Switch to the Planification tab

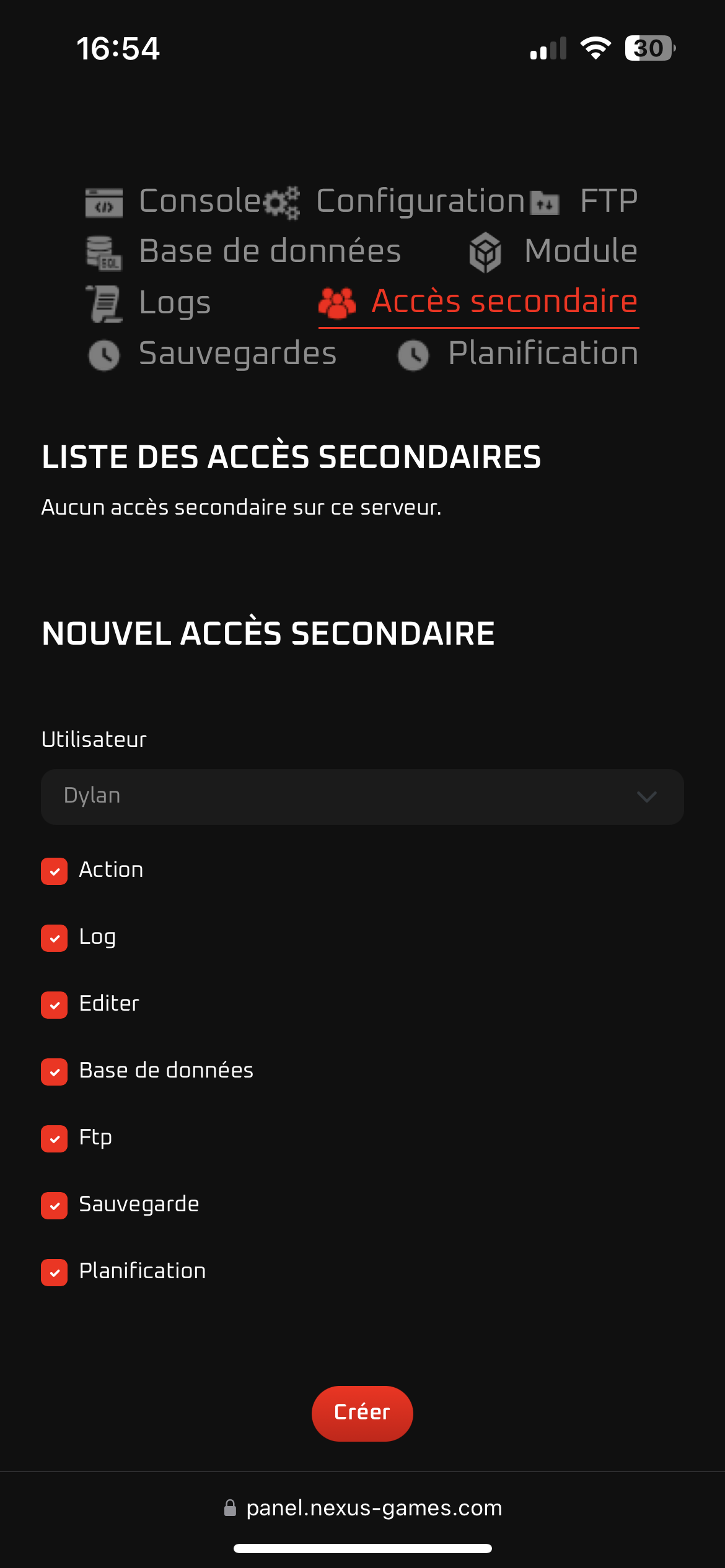pyautogui.click(x=518, y=354)
